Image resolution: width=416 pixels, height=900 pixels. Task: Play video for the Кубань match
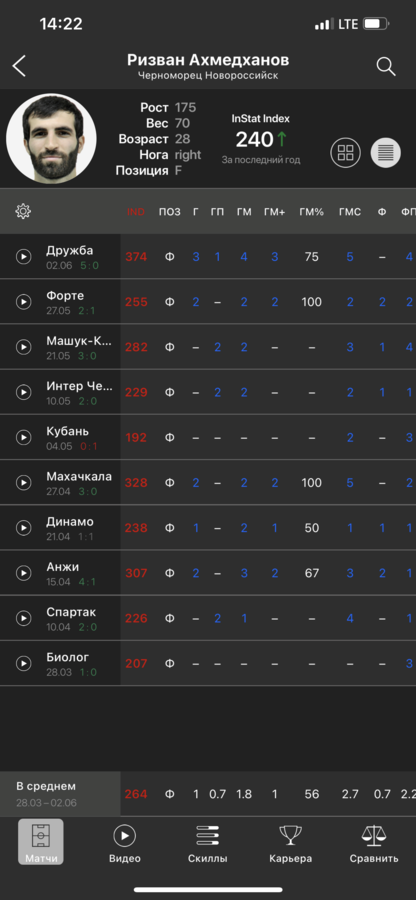pos(23,437)
